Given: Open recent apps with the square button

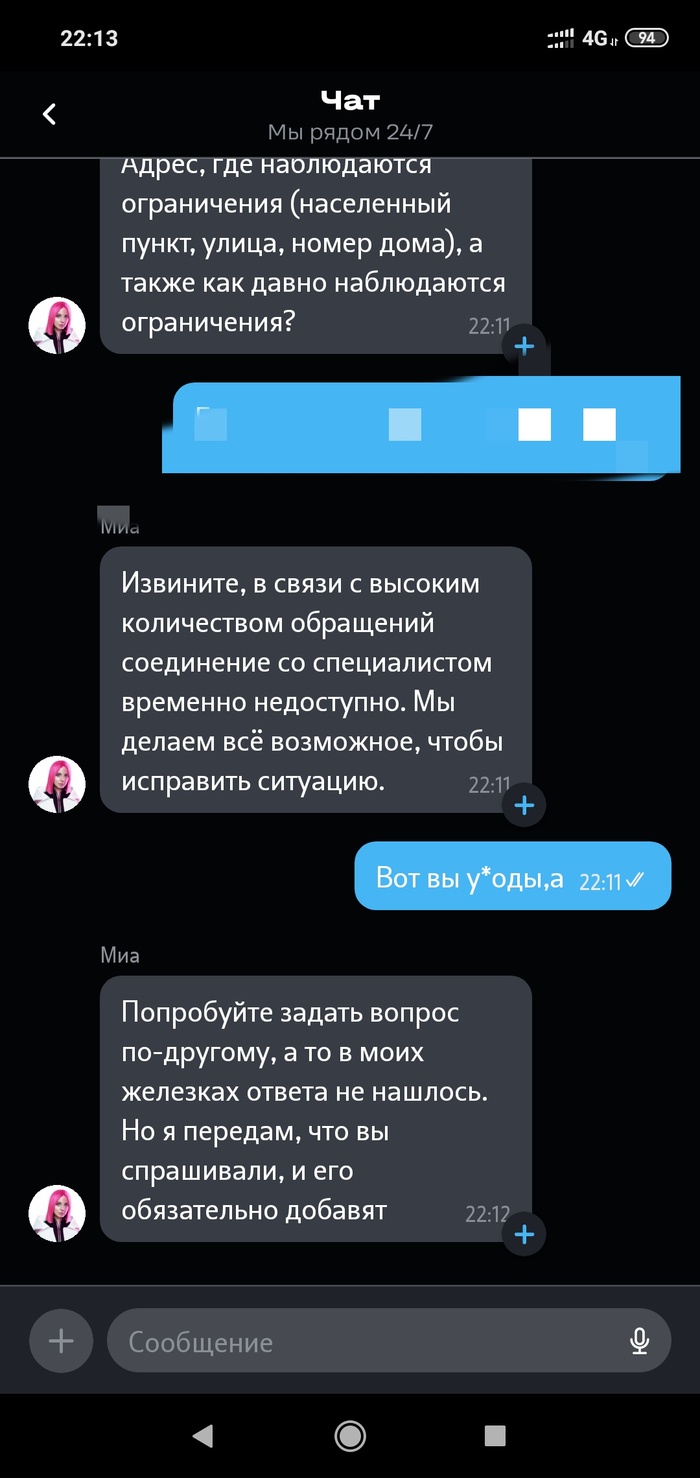Looking at the screenshot, I should pyautogui.click(x=495, y=1436).
